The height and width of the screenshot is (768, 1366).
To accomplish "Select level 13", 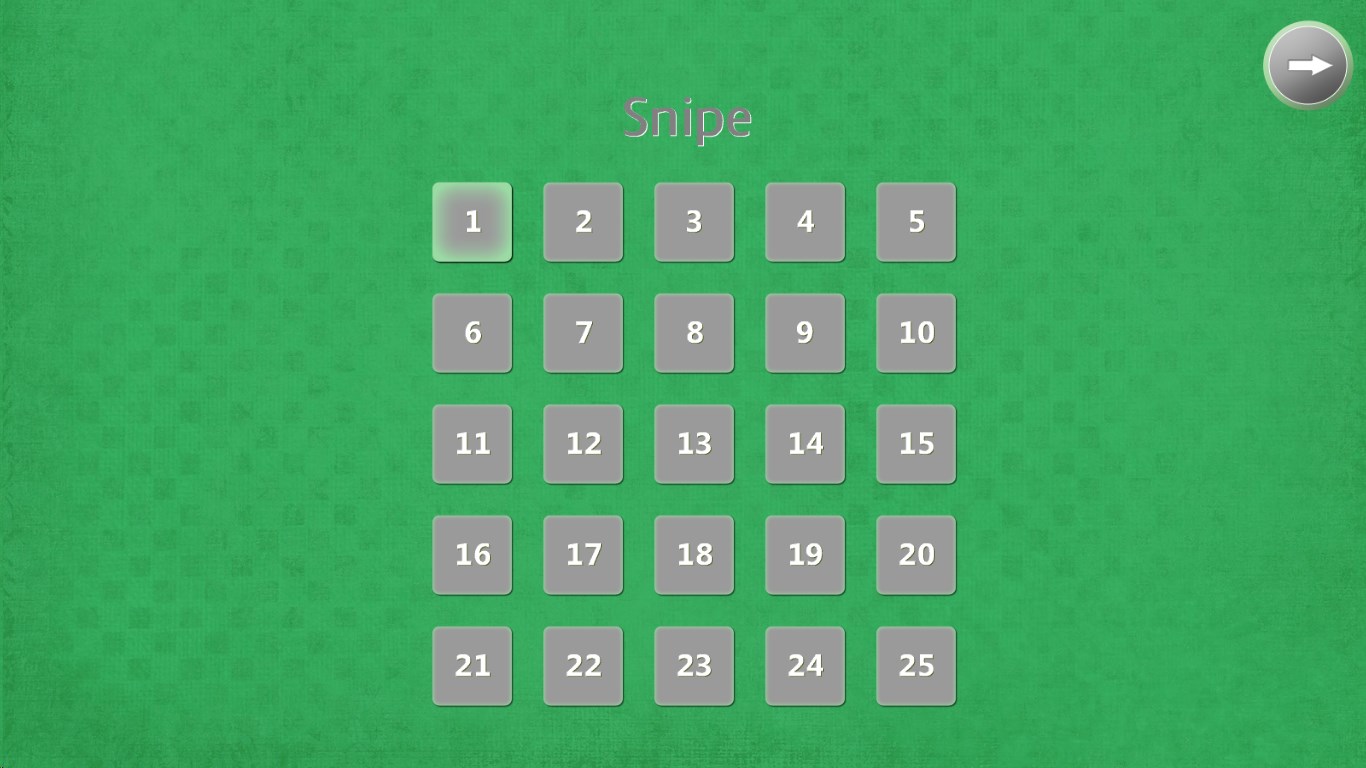I will [694, 444].
